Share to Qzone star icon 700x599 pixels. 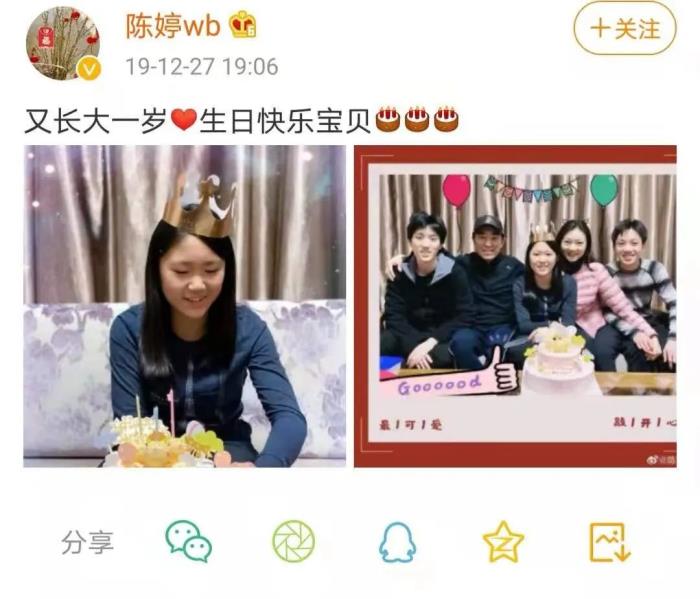[503, 541]
